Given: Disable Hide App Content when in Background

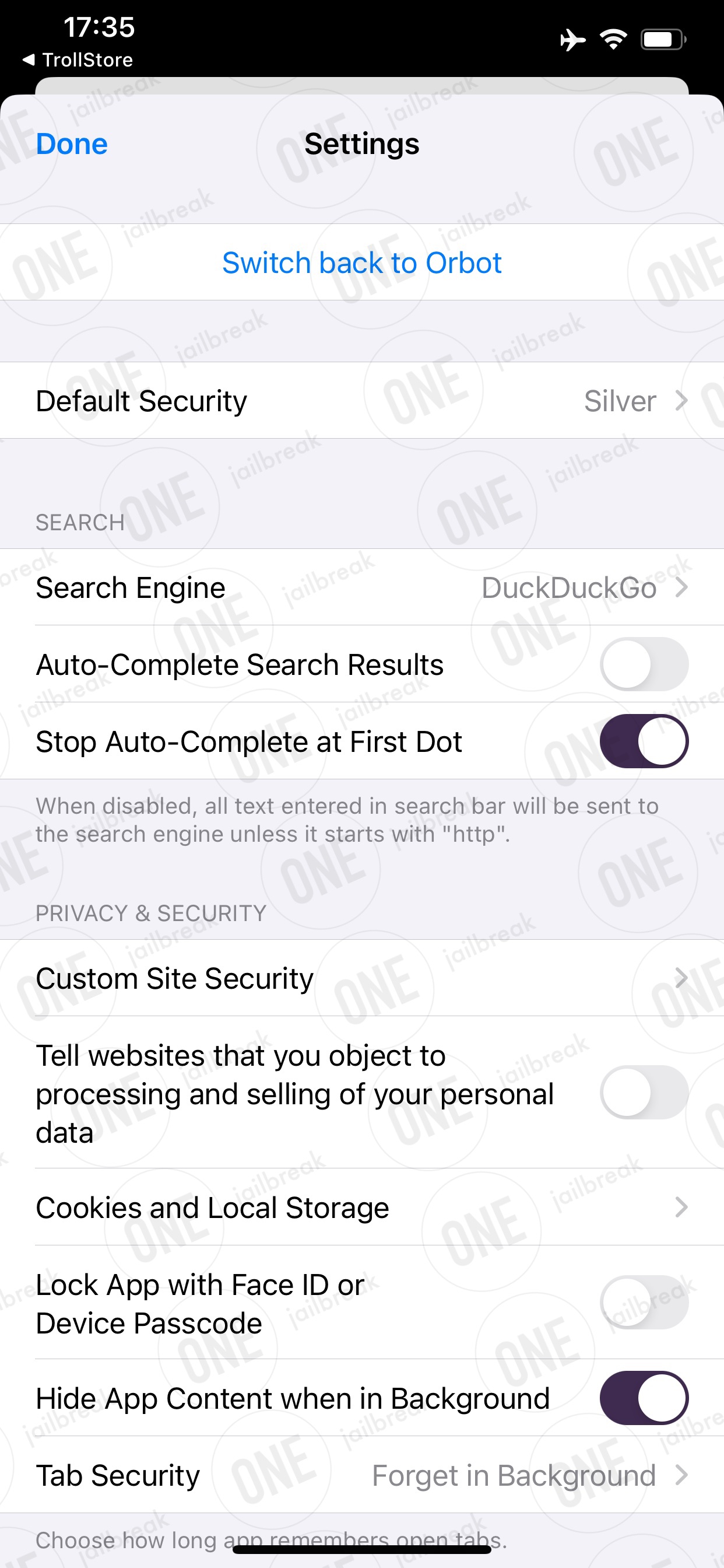Looking at the screenshot, I should [x=644, y=1398].
